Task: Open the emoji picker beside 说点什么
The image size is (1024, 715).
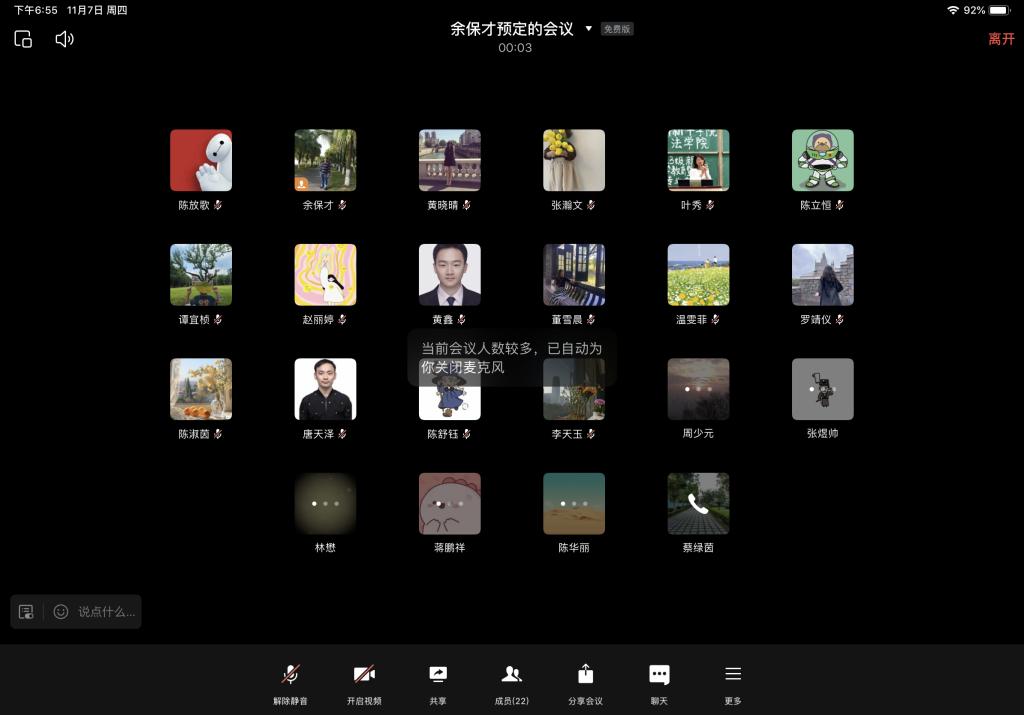Action: (61, 612)
